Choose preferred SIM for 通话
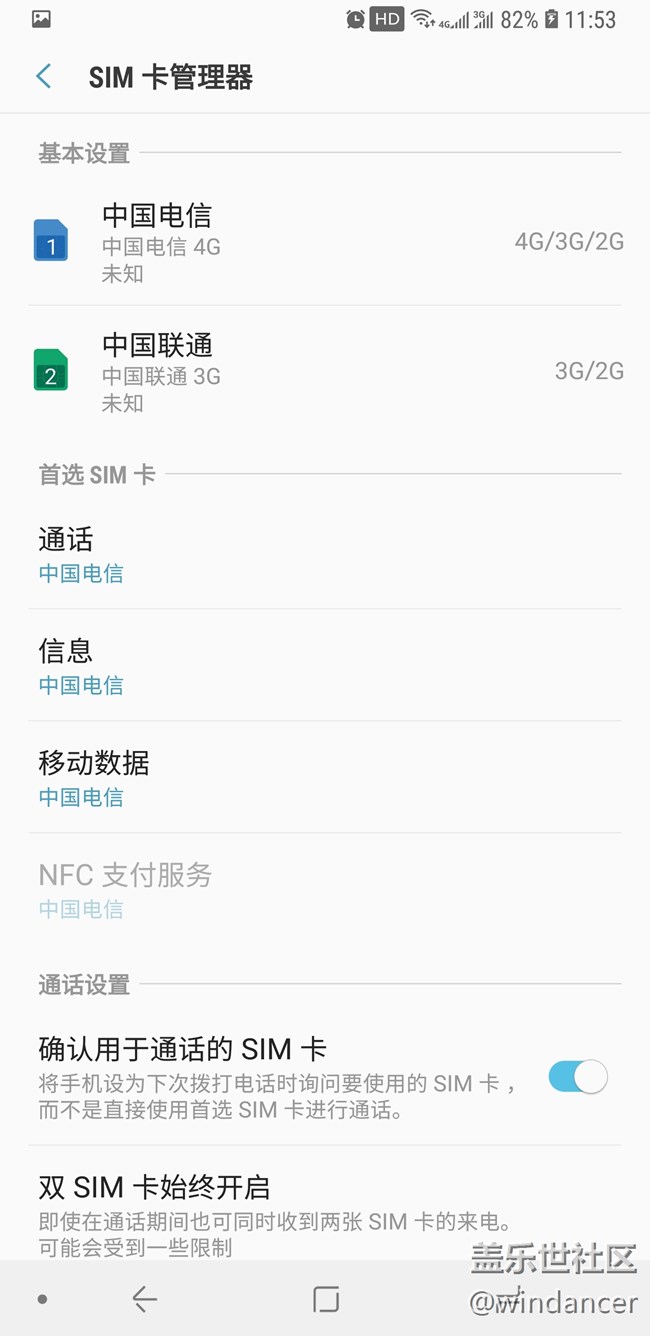The image size is (650, 1336). pos(325,554)
